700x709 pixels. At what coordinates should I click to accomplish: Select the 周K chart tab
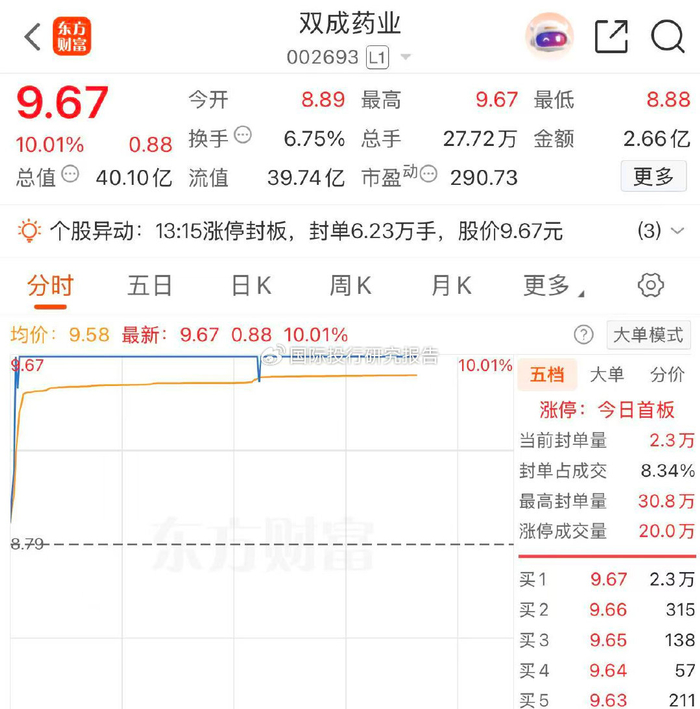pos(350,286)
